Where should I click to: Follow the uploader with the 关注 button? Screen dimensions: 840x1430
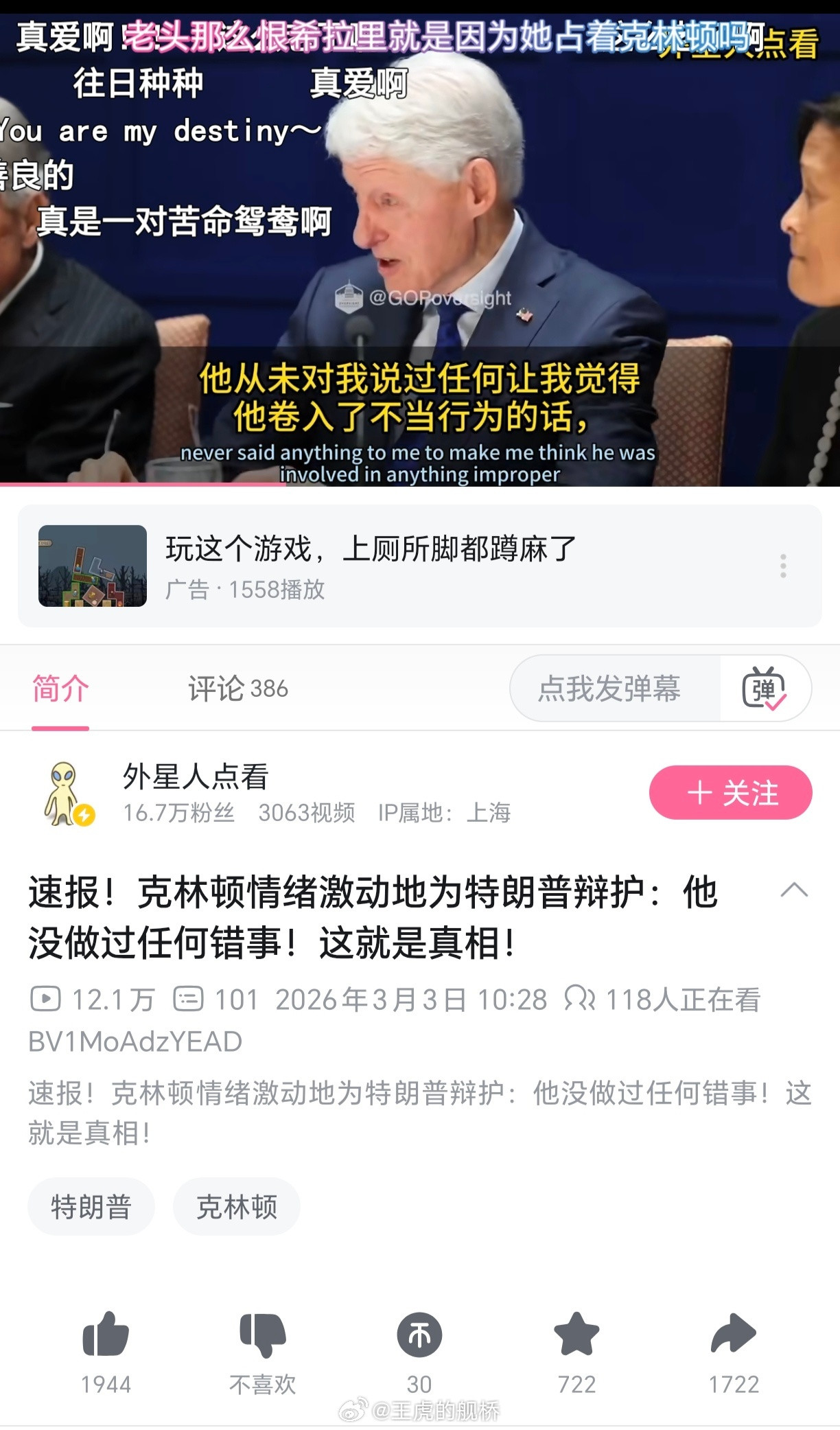pos(730,793)
